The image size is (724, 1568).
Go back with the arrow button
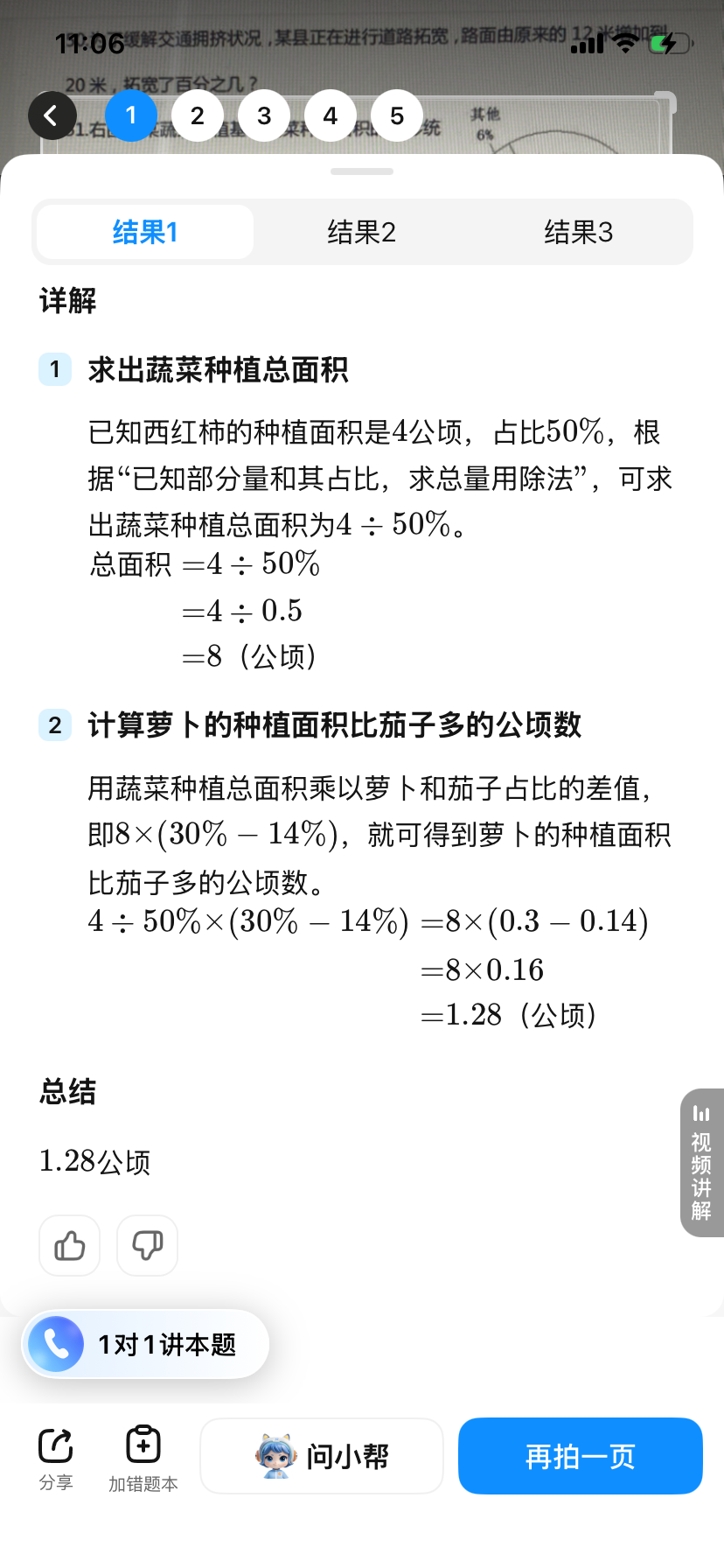52,115
